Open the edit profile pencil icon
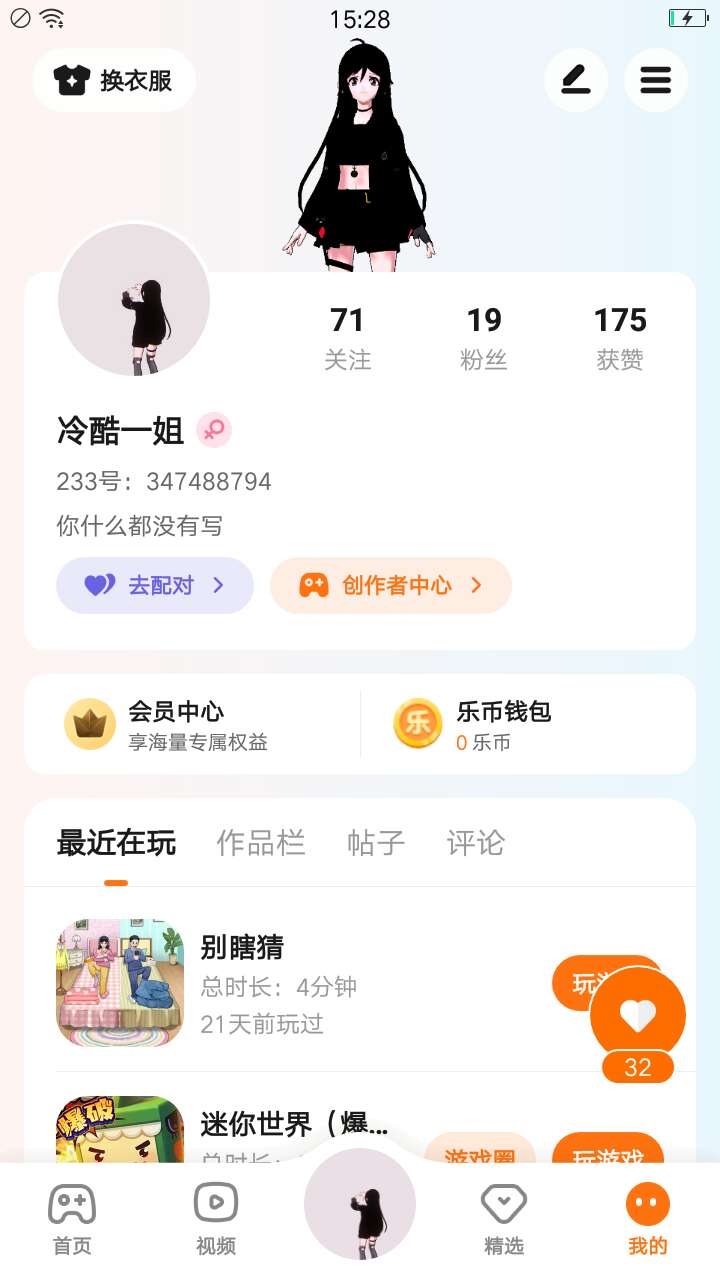Image resolution: width=720 pixels, height=1280 pixels. pyautogui.click(x=575, y=80)
